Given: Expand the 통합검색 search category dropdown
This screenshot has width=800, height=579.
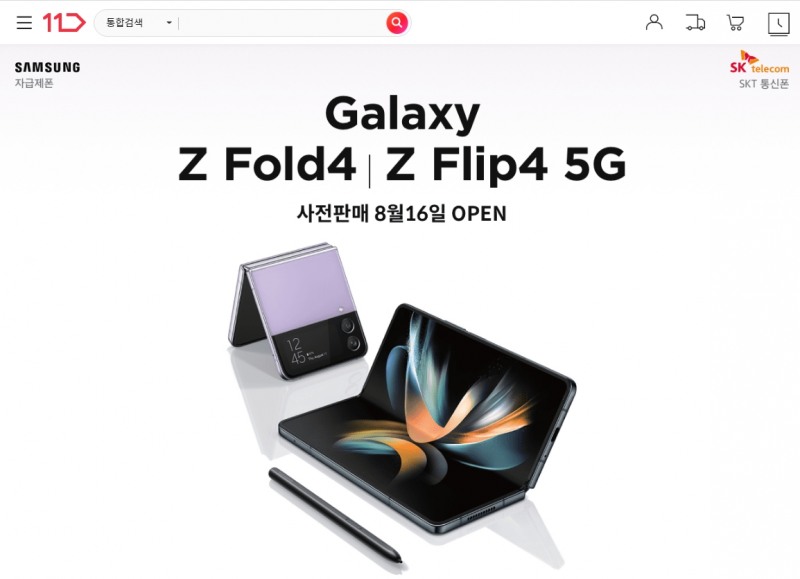Looking at the screenshot, I should coord(139,22).
